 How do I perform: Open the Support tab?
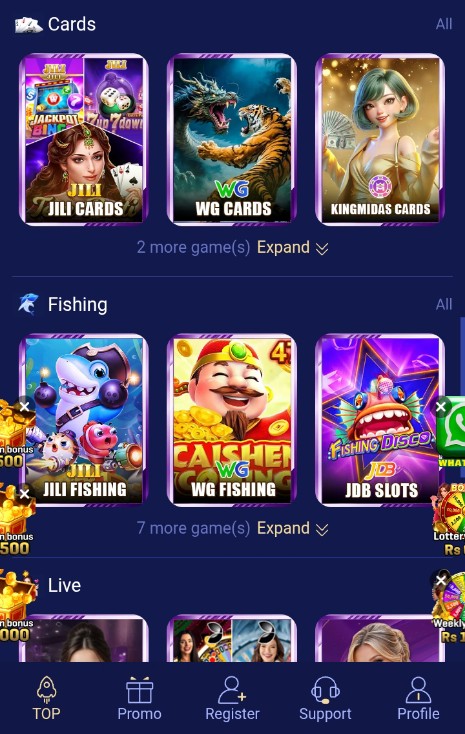[325, 698]
